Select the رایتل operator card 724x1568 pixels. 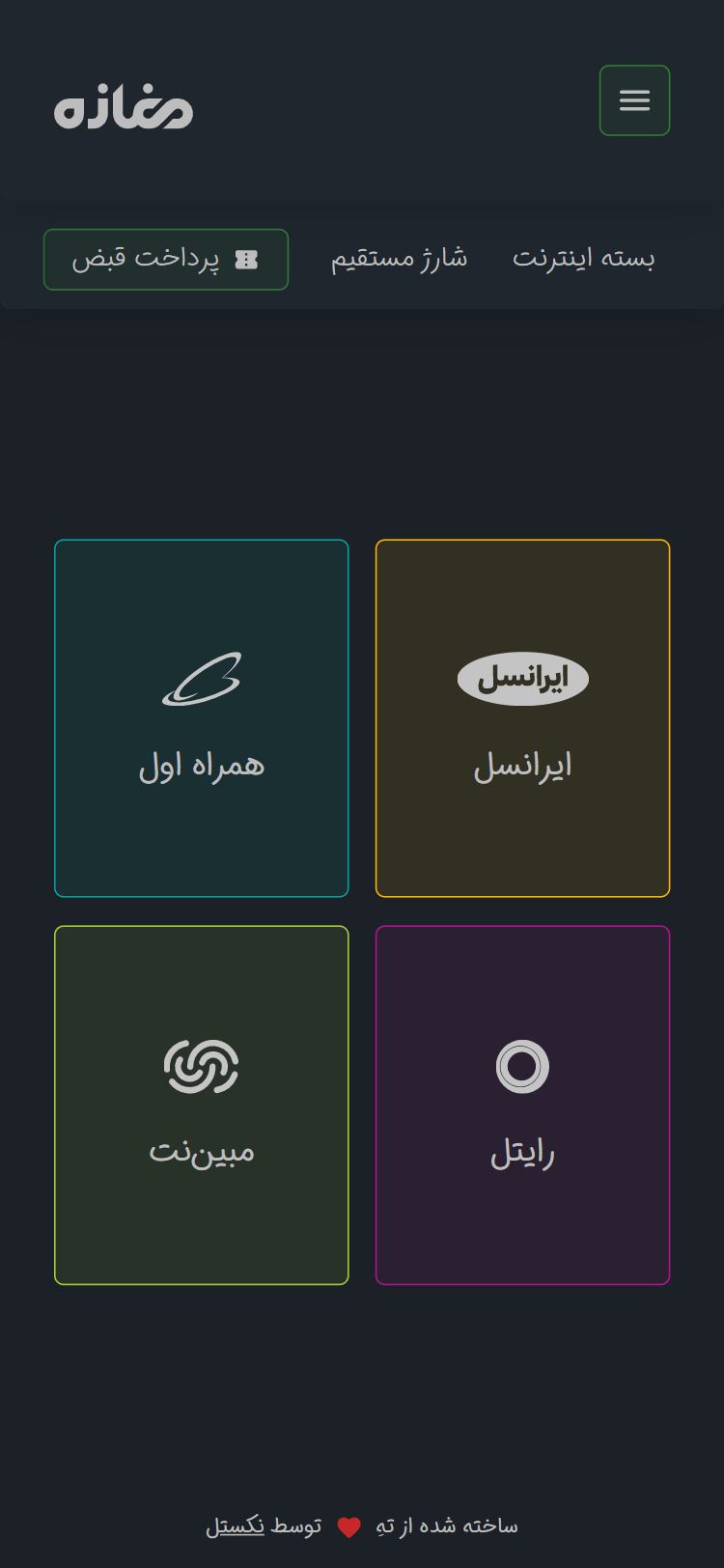pos(522,1106)
